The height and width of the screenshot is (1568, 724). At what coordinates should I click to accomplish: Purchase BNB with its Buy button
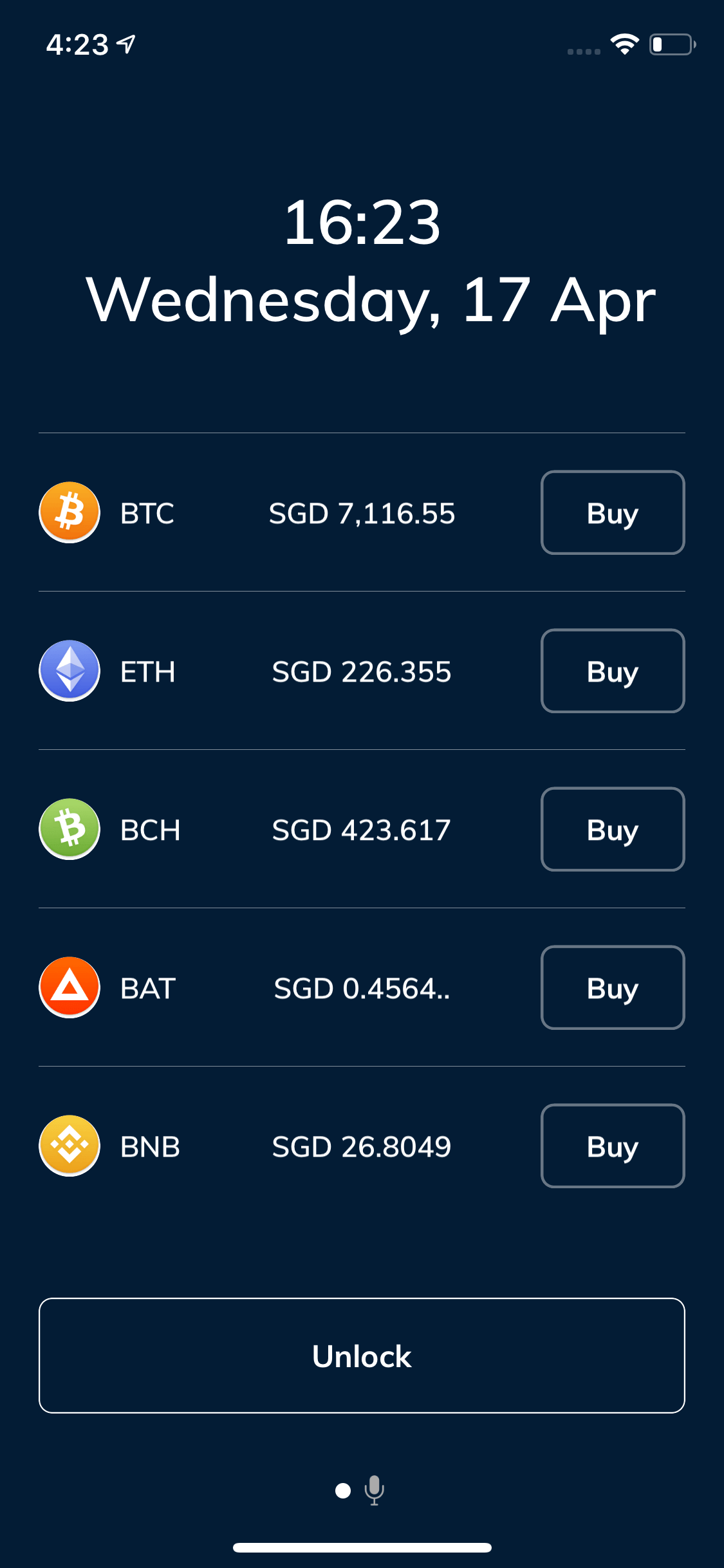(x=613, y=1146)
